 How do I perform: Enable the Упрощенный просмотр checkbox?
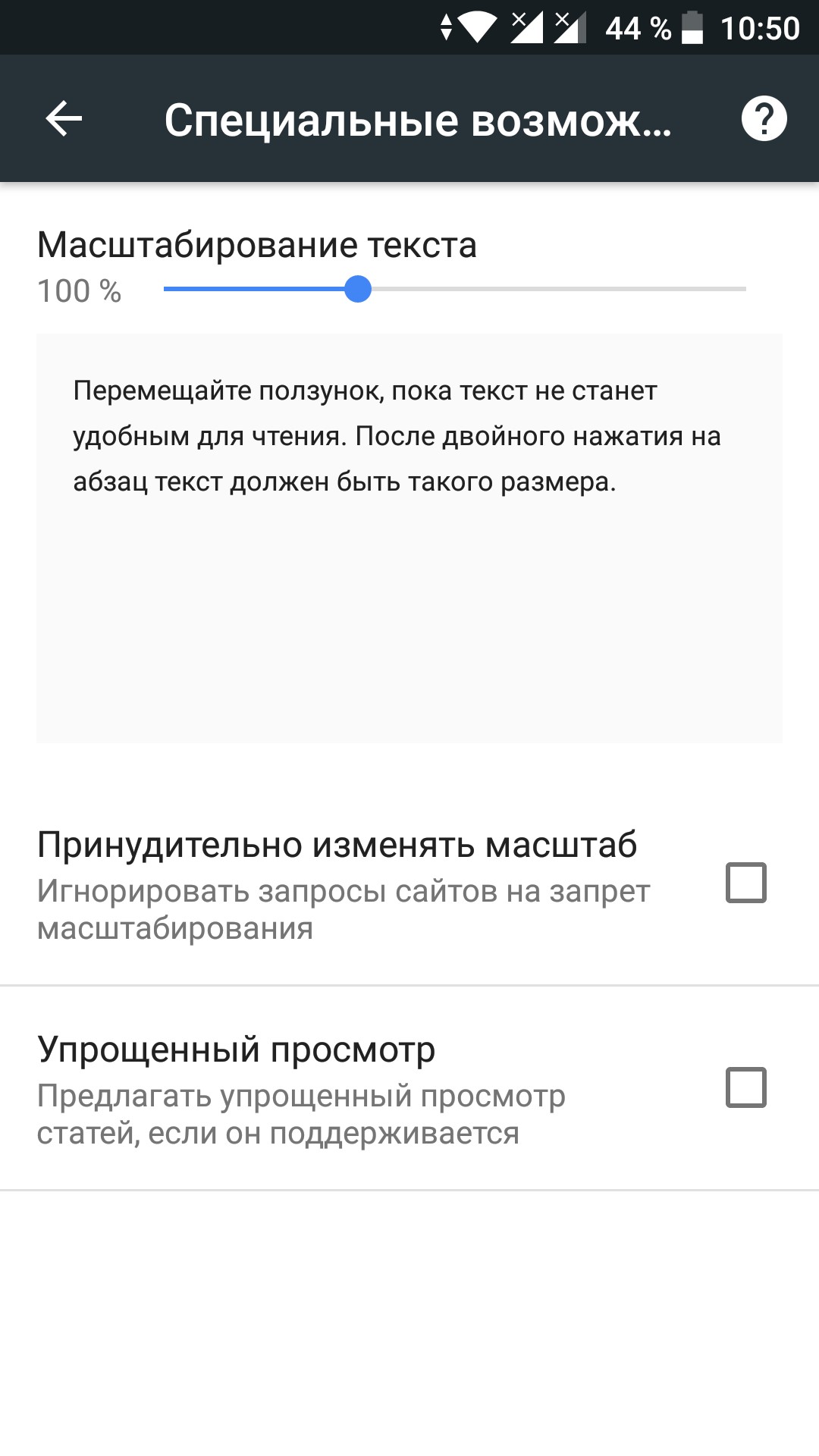pyautogui.click(x=746, y=1087)
